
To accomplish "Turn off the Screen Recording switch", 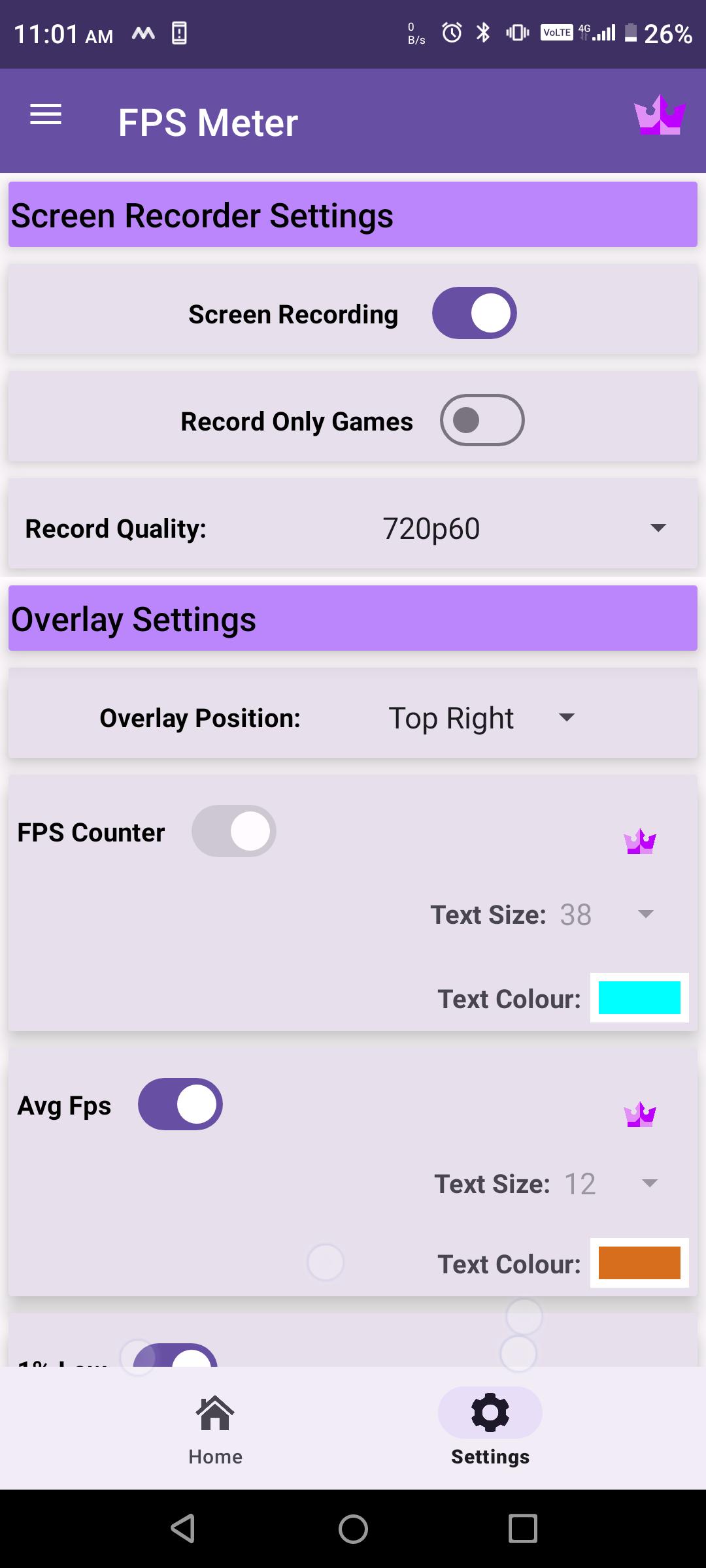I will tap(475, 313).
